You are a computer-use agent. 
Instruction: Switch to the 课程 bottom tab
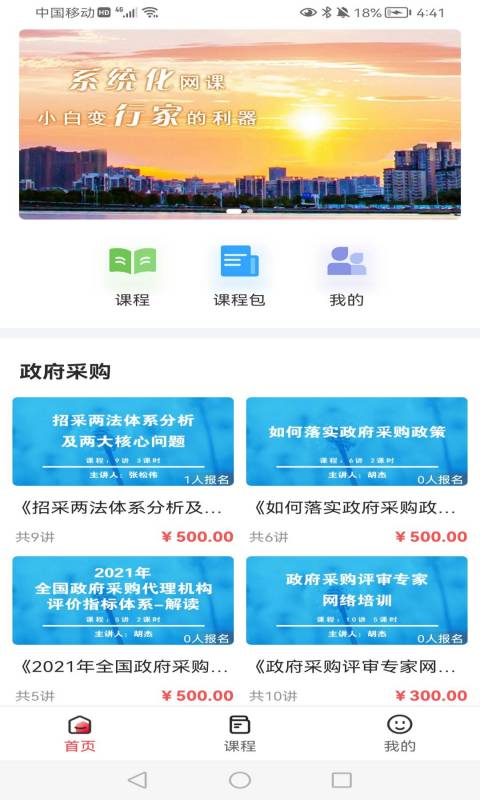[240, 734]
